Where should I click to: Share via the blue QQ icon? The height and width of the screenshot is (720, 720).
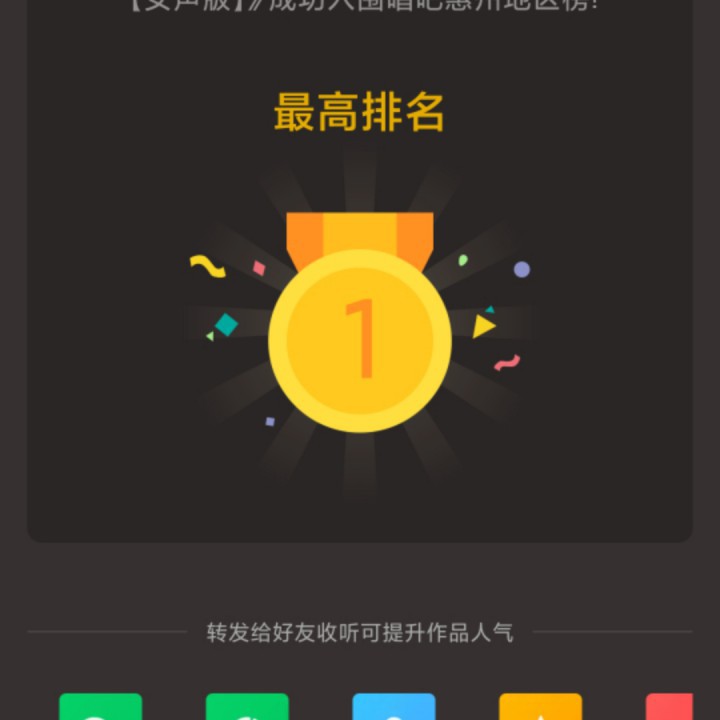click(x=394, y=707)
